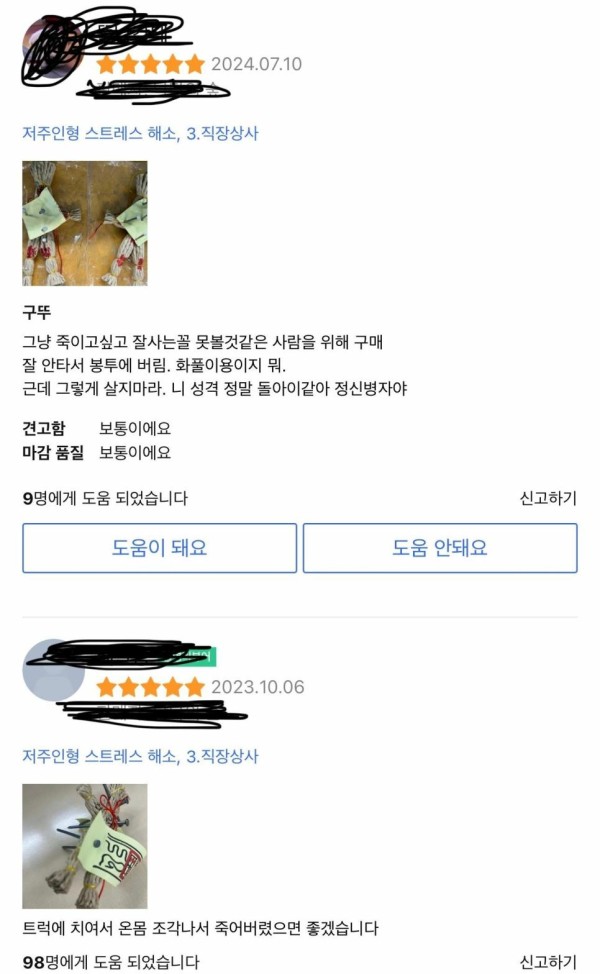Report the 2024.07.10 review via 신고하기
Image resolution: width=600 pixels, height=974 pixels.
tap(547, 498)
